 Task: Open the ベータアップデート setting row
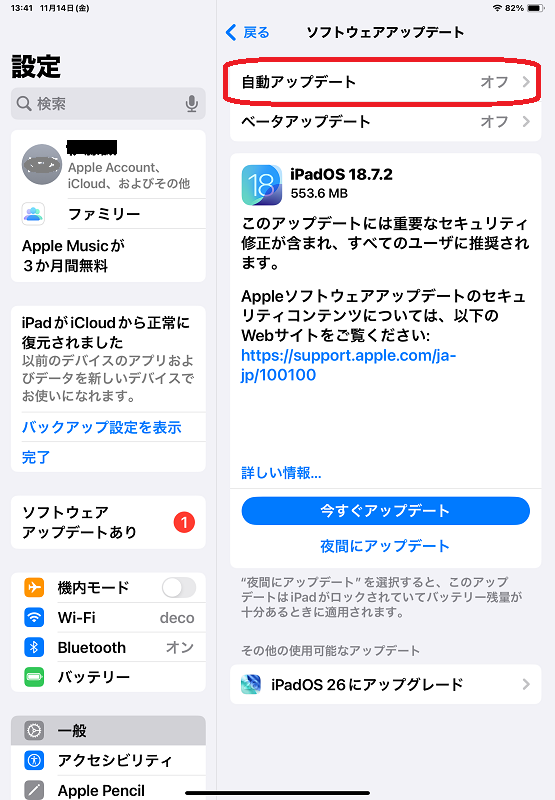coord(385,121)
